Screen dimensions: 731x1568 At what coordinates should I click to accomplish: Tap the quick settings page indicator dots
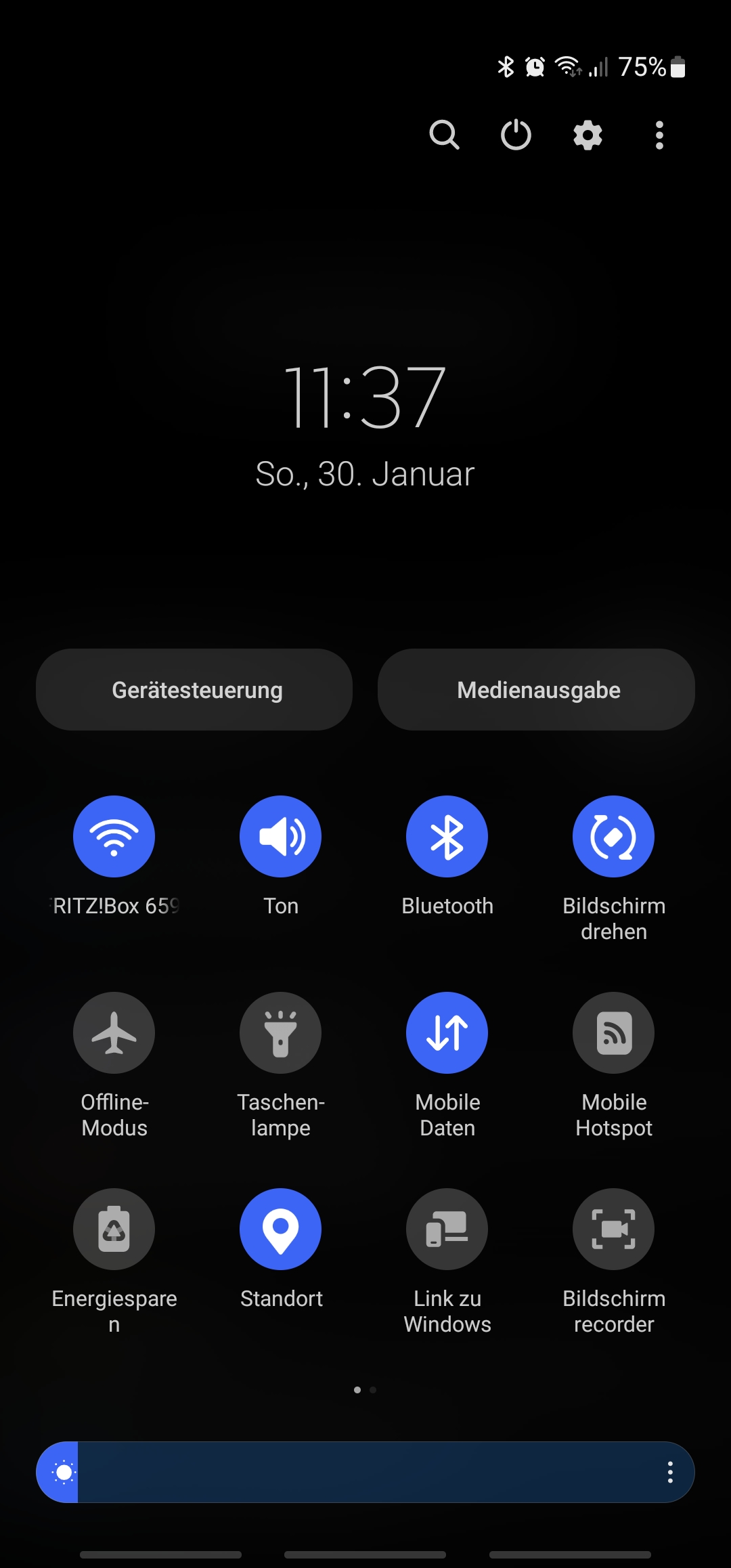(x=365, y=1389)
